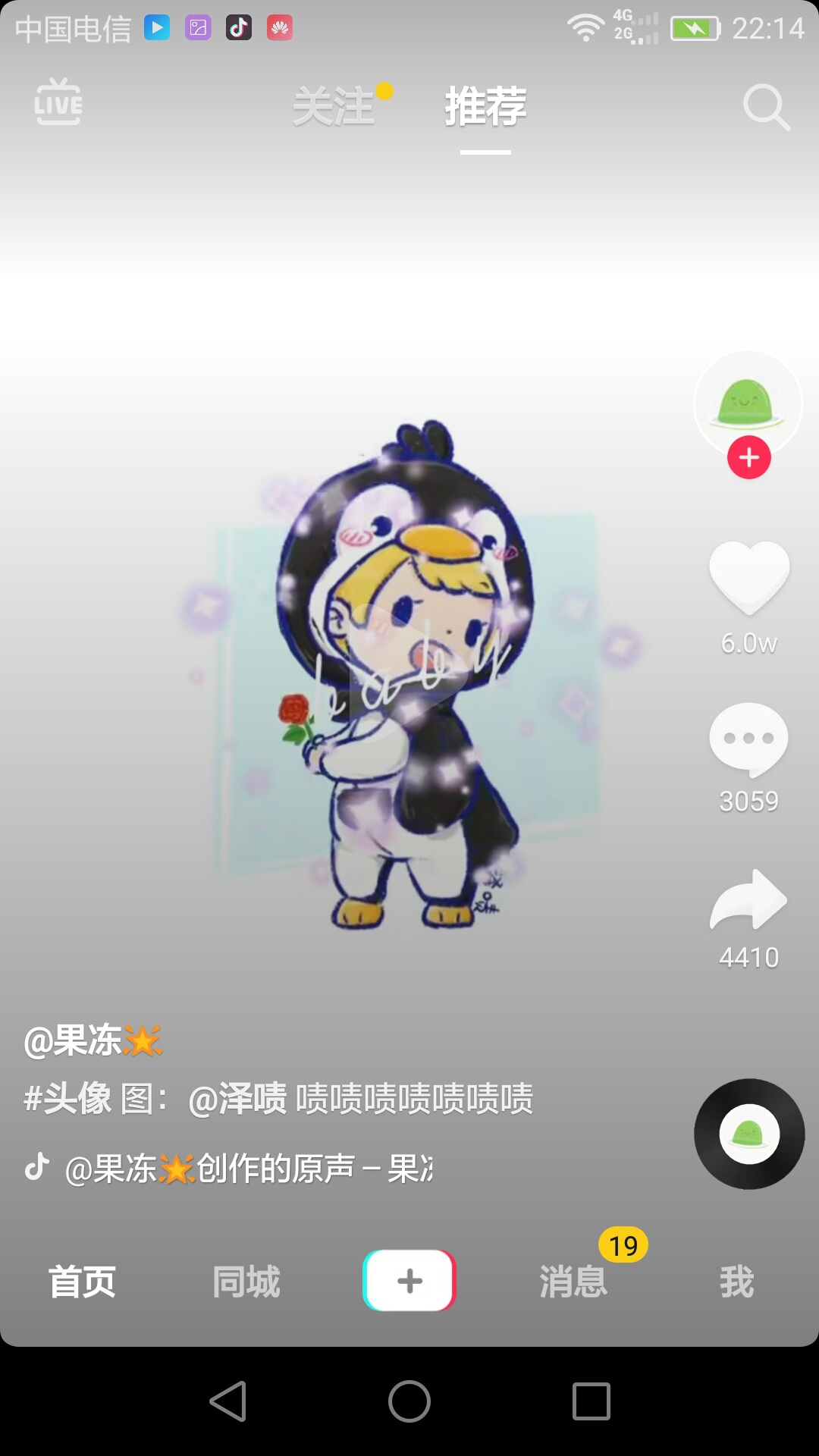Follow the creator with the red plus
This screenshot has width=819, height=1456.
[x=749, y=457]
